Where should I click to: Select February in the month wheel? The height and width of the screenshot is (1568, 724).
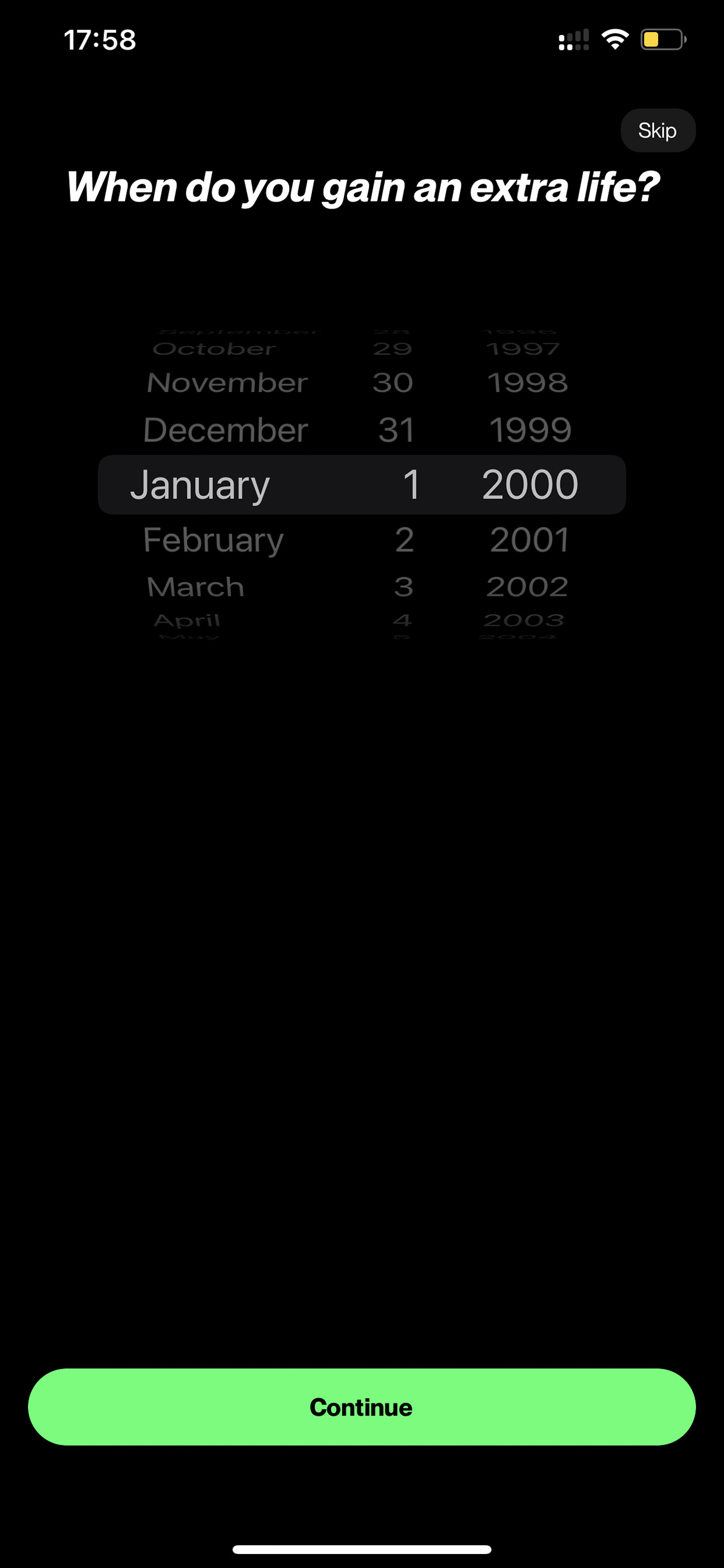214,540
